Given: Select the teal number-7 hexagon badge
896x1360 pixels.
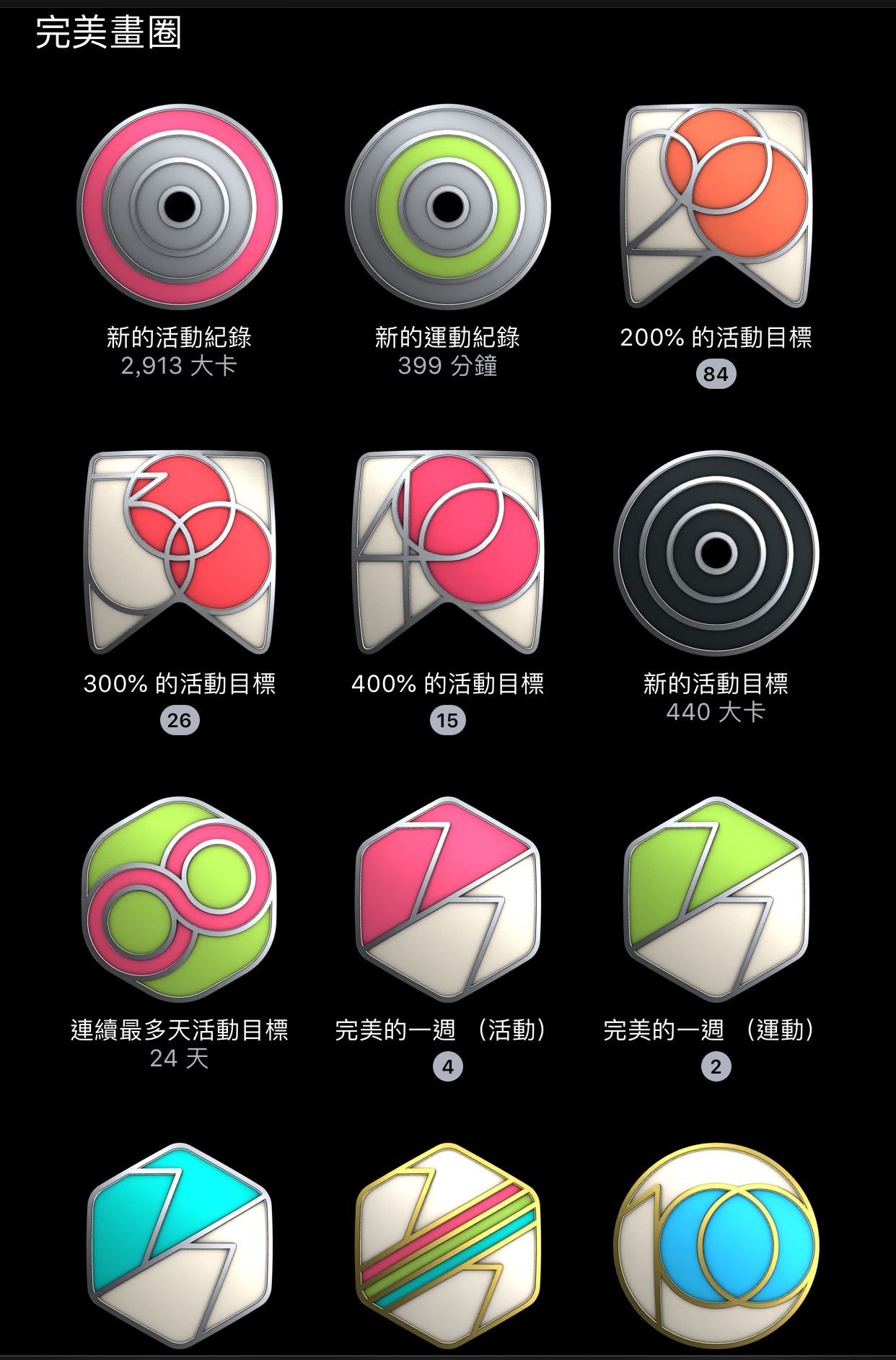Looking at the screenshot, I should pyautogui.click(x=179, y=1245).
